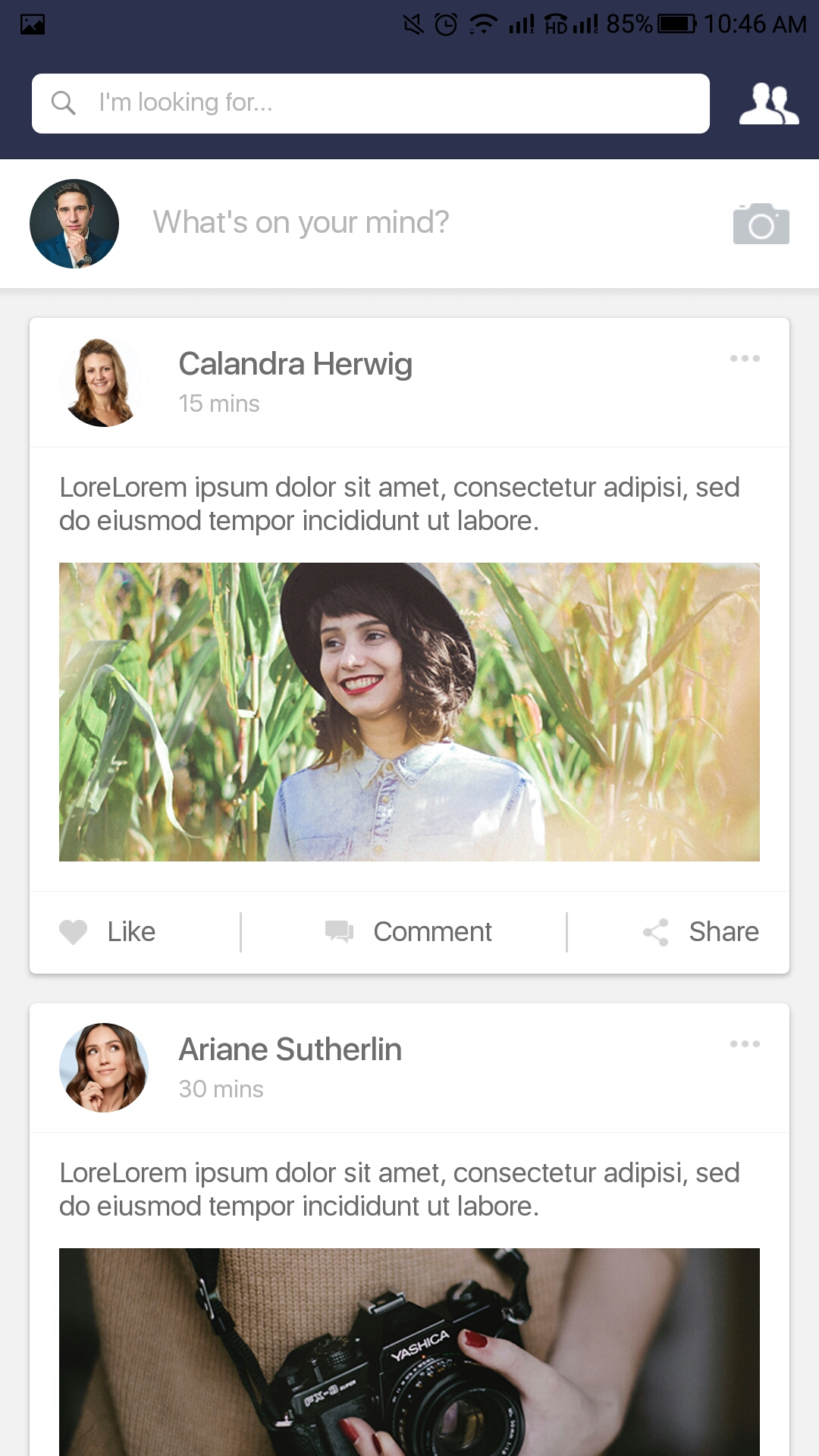Share Calandra Herwig's post

701,932
